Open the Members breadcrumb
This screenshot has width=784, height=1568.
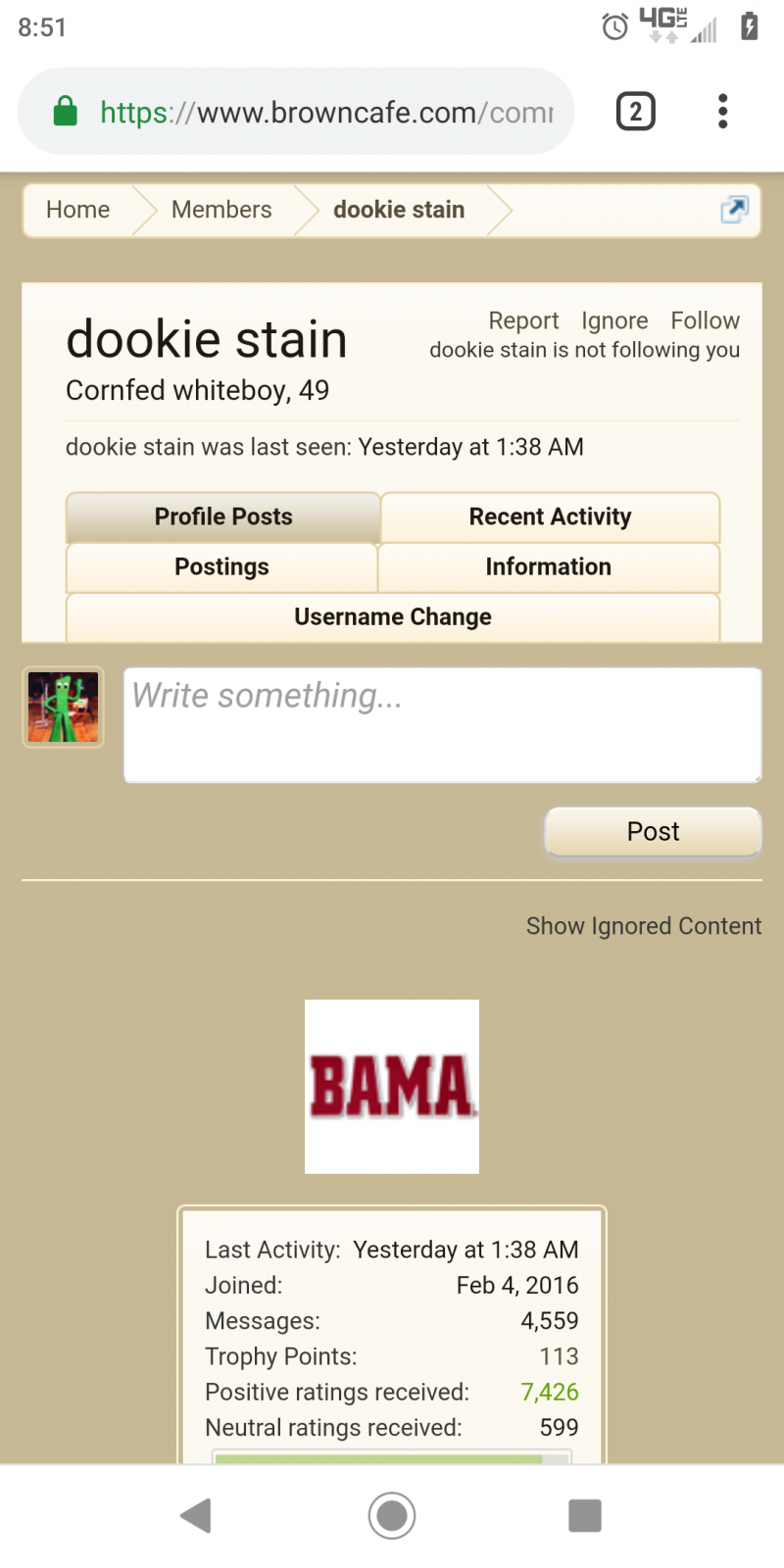click(221, 210)
